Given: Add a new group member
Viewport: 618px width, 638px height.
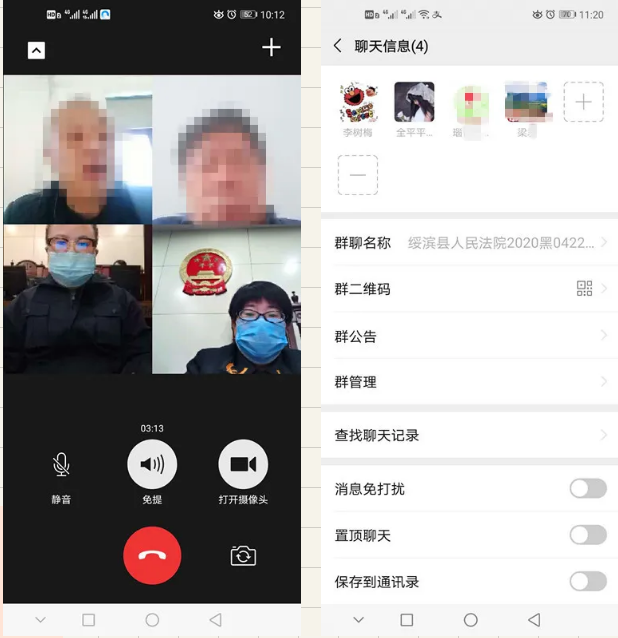Looking at the screenshot, I should pyautogui.click(x=584, y=102).
